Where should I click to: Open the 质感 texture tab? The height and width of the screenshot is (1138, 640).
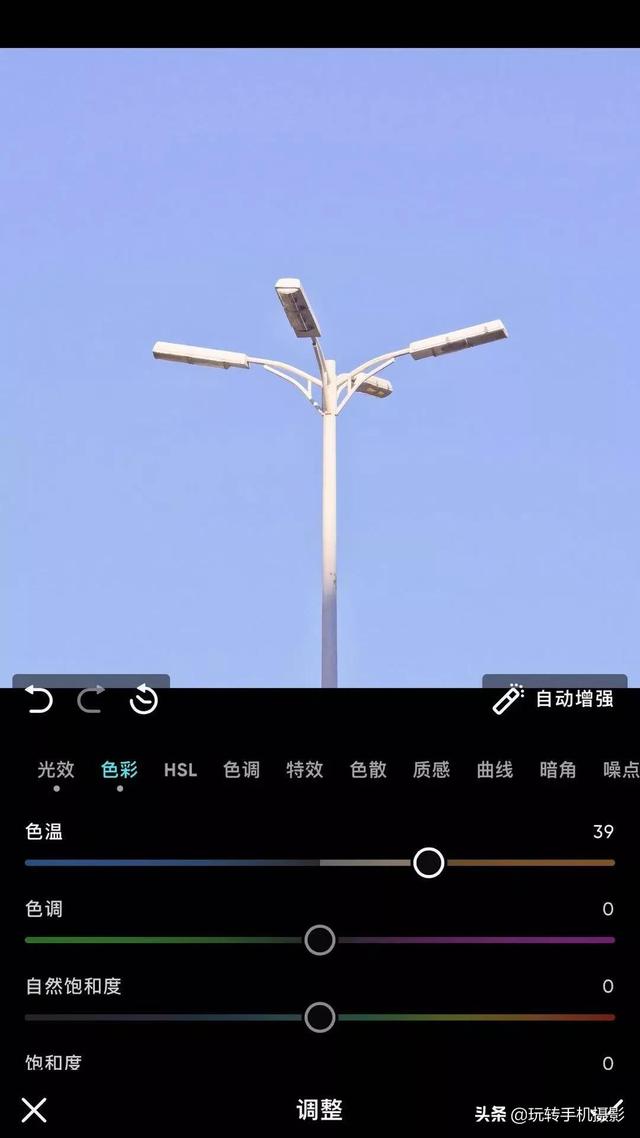pyautogui.click(x=431, y=769)
